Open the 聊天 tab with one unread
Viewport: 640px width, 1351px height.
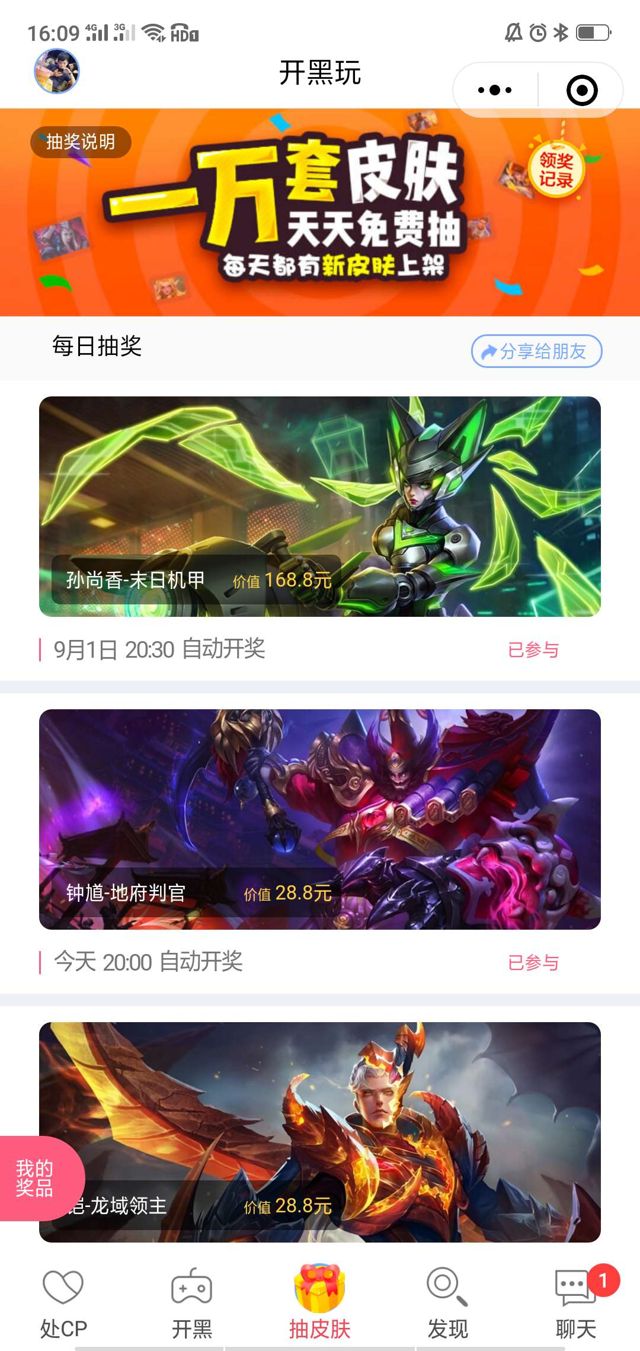click(576, 1304)
